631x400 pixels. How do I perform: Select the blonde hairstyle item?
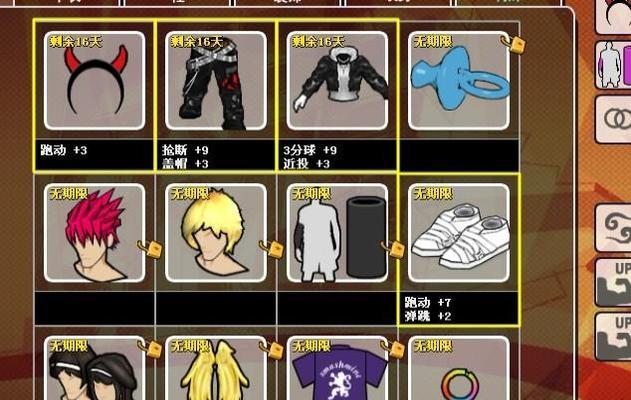pyautogui.click(x=216, y=232)
